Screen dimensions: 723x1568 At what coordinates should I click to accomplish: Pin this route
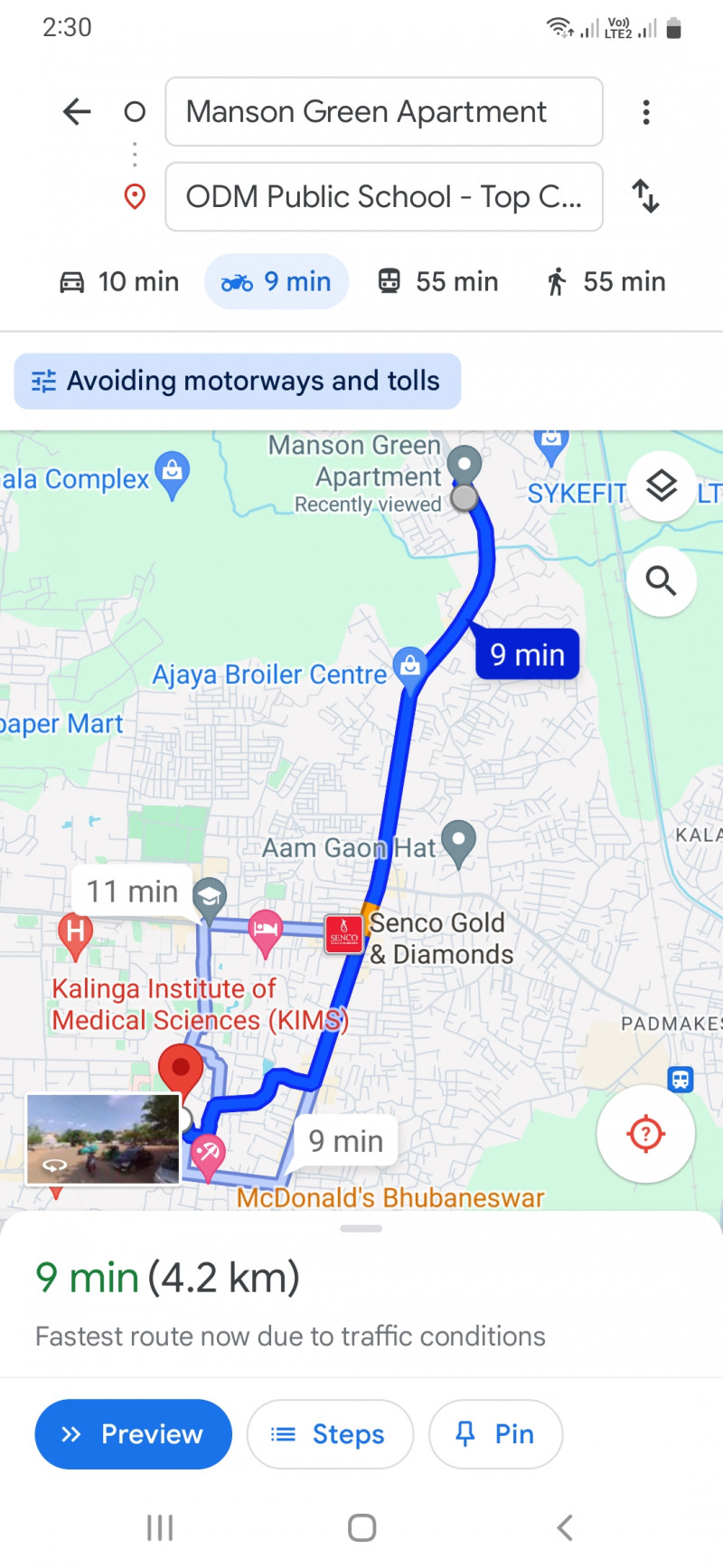[495, 1434]
